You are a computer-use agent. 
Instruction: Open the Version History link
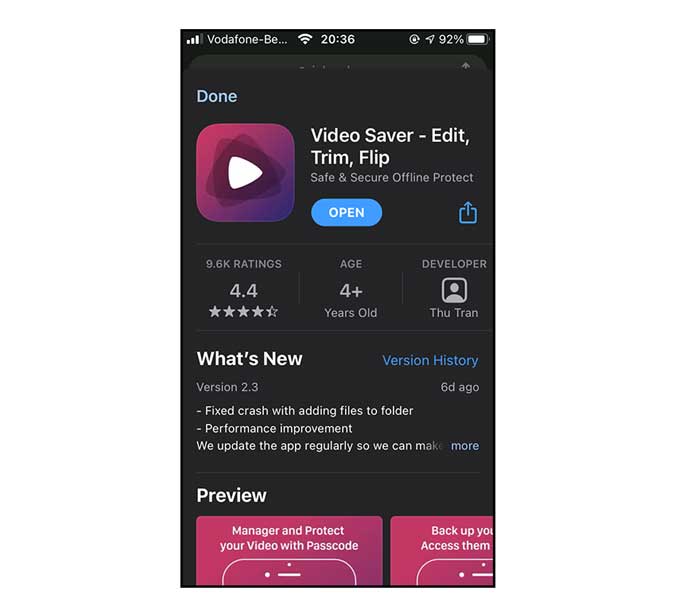coord(430,360)
